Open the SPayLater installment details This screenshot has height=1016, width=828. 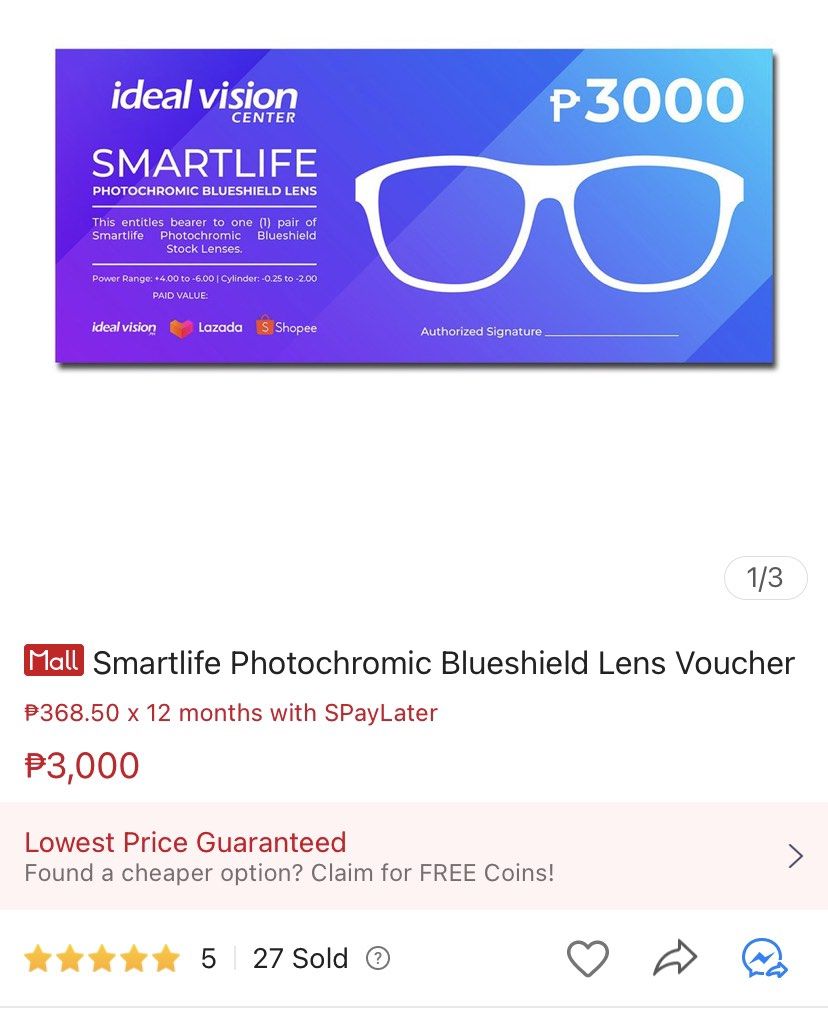coord(230,713)
